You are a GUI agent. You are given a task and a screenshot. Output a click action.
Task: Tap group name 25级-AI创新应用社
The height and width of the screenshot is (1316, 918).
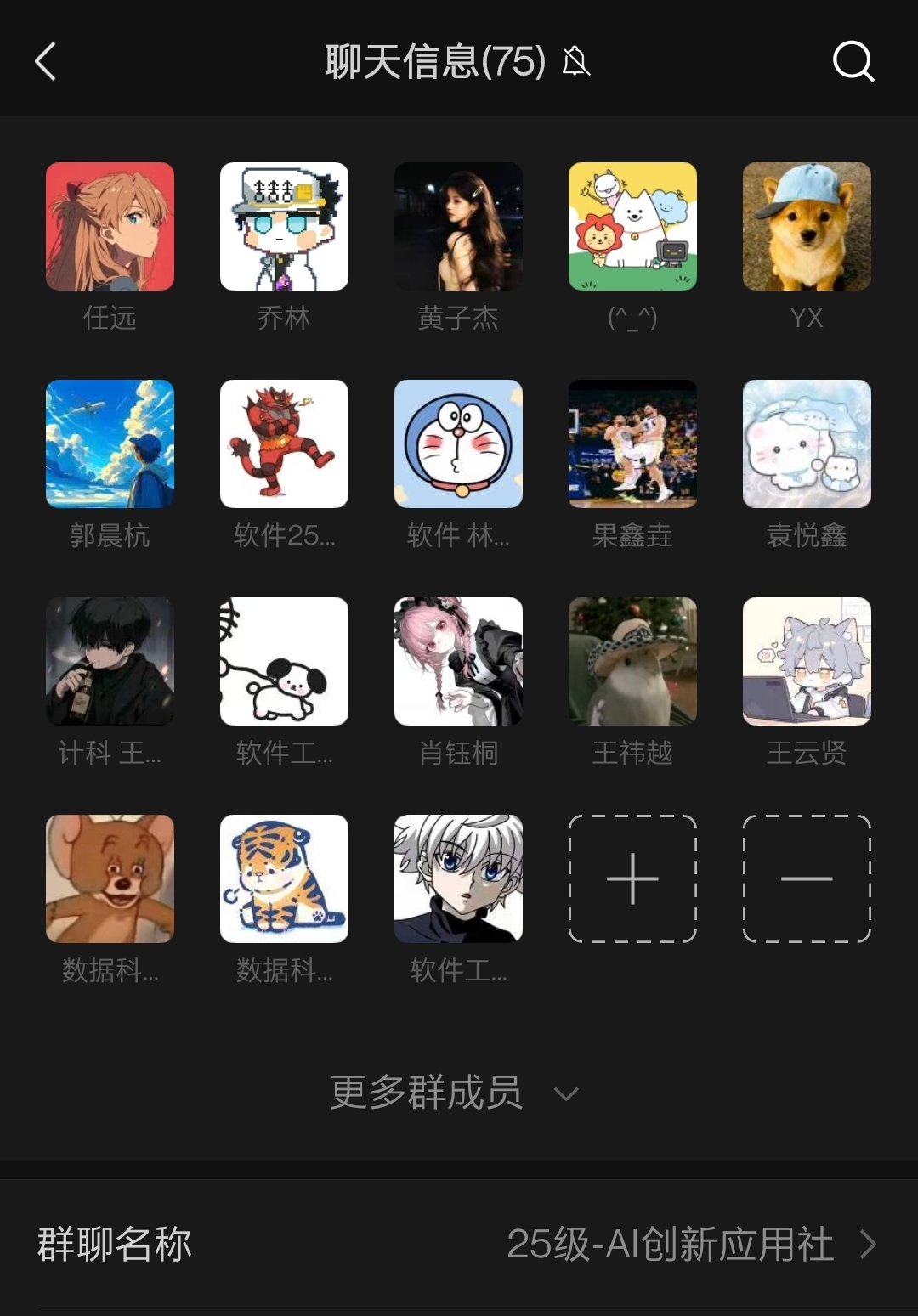pyautogui.click(x=671, y=1244)
